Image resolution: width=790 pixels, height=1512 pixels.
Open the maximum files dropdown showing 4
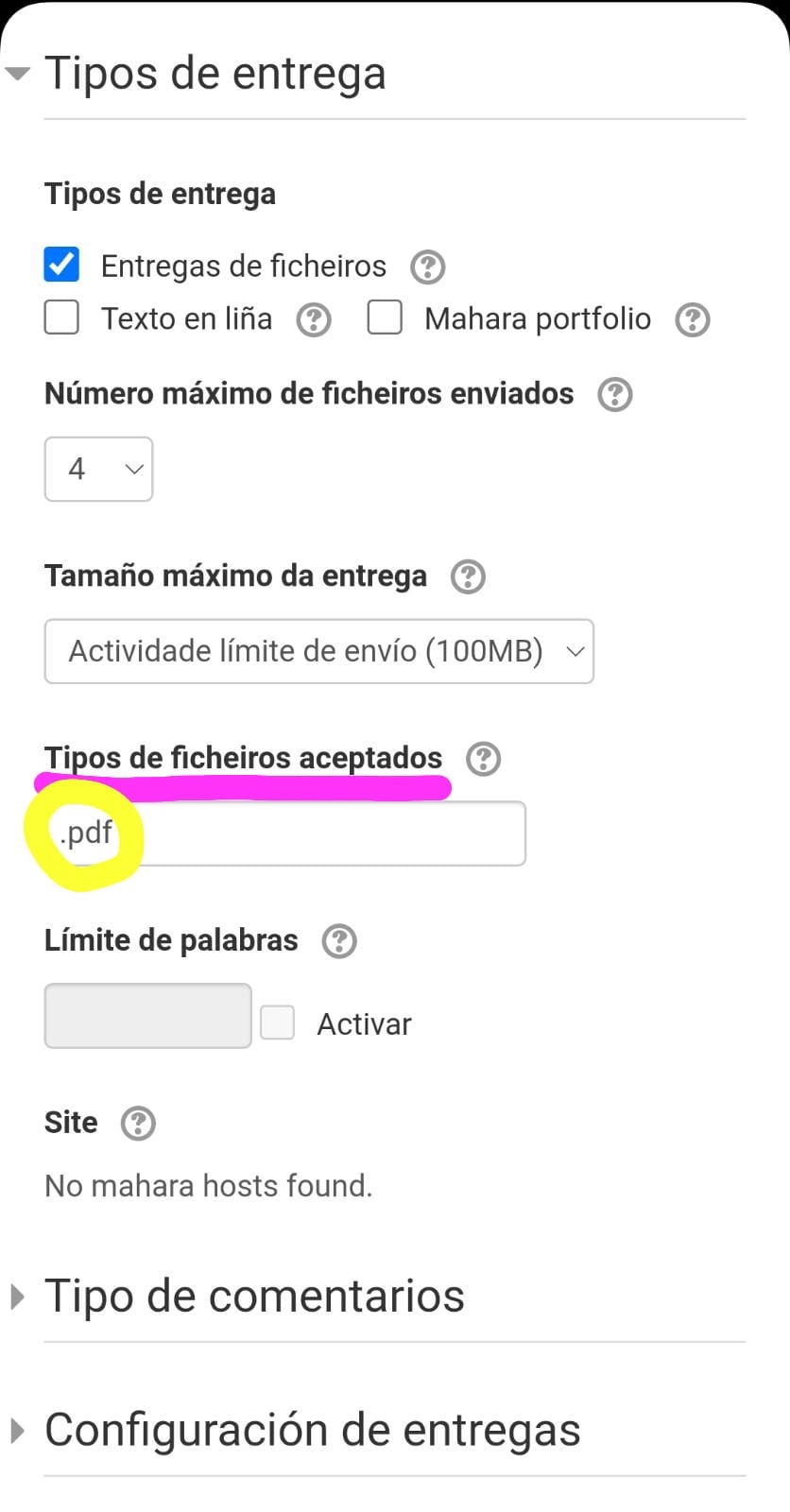tap(98, 469)
